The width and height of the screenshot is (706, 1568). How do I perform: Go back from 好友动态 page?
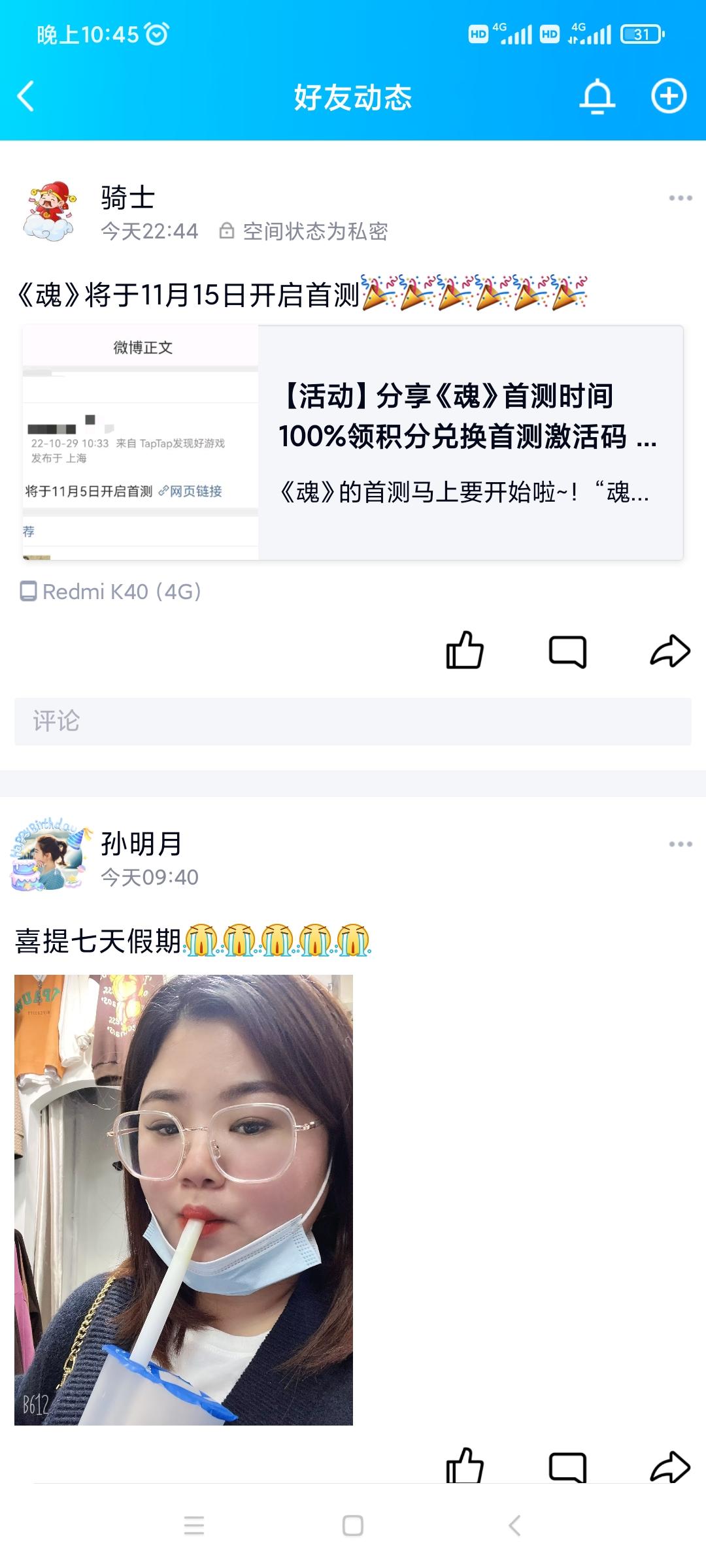(26, 97)
